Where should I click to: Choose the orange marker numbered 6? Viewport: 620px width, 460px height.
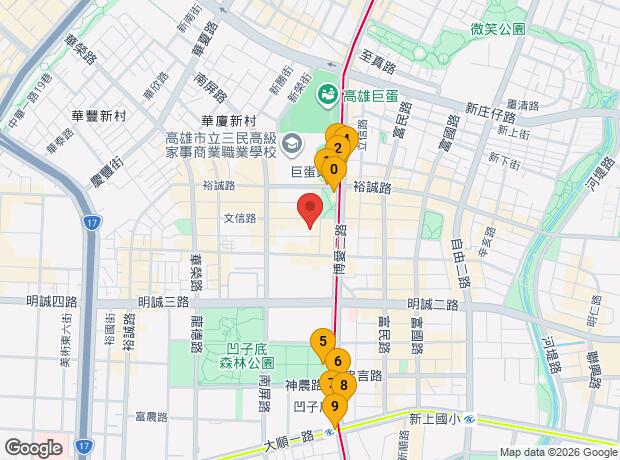pyautogui.click(x=338, y=362)
